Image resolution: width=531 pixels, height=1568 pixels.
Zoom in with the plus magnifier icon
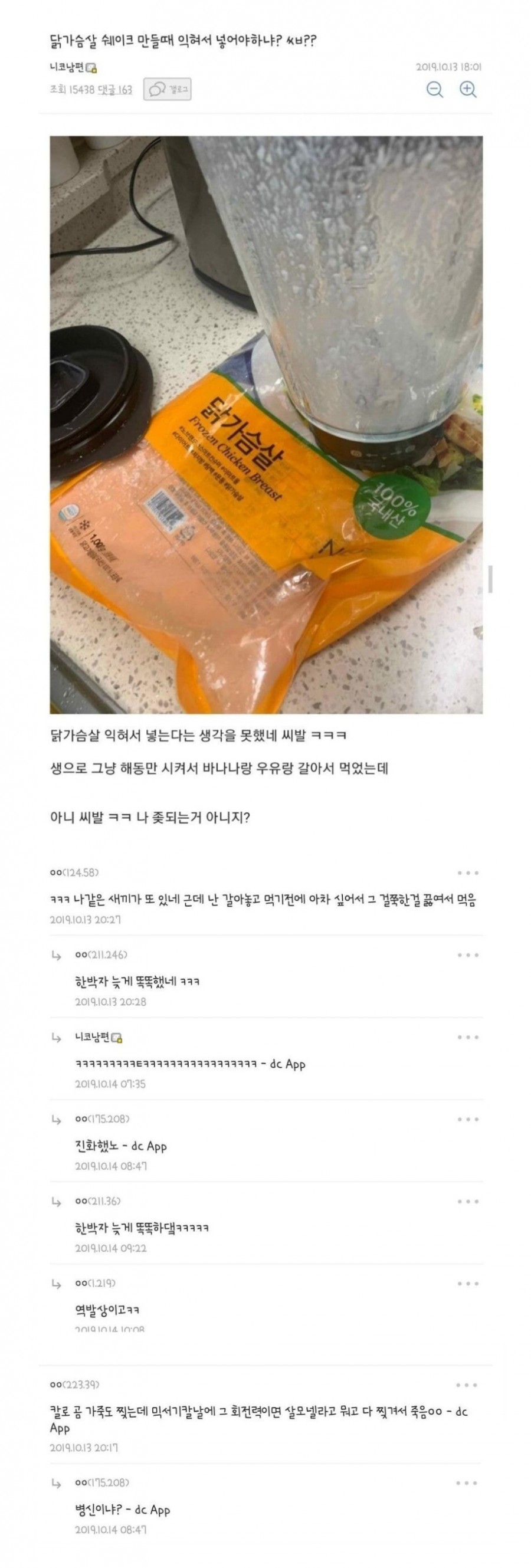[468, 90]
